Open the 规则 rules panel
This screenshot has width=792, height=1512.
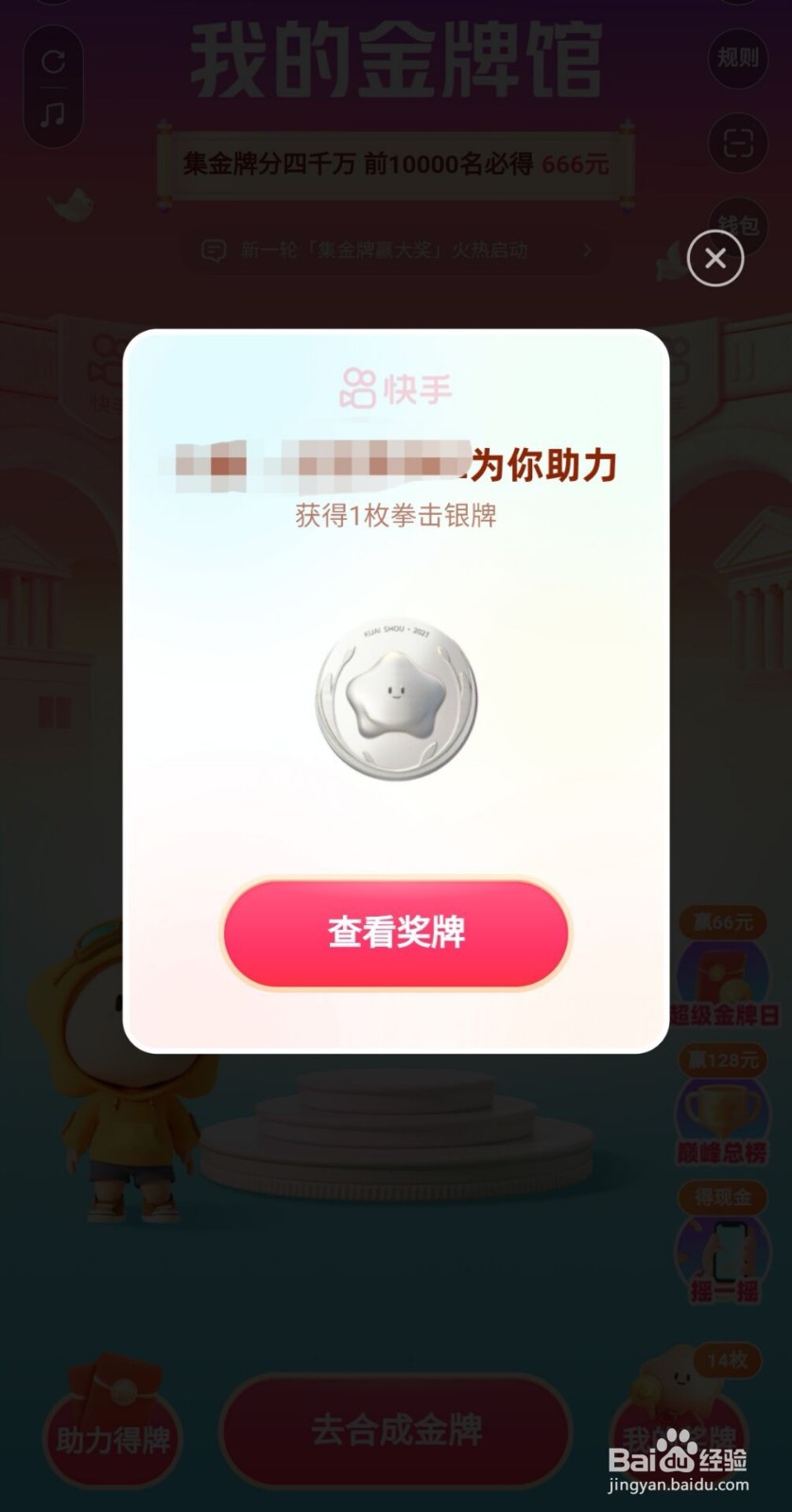click(x=737, y=59)
